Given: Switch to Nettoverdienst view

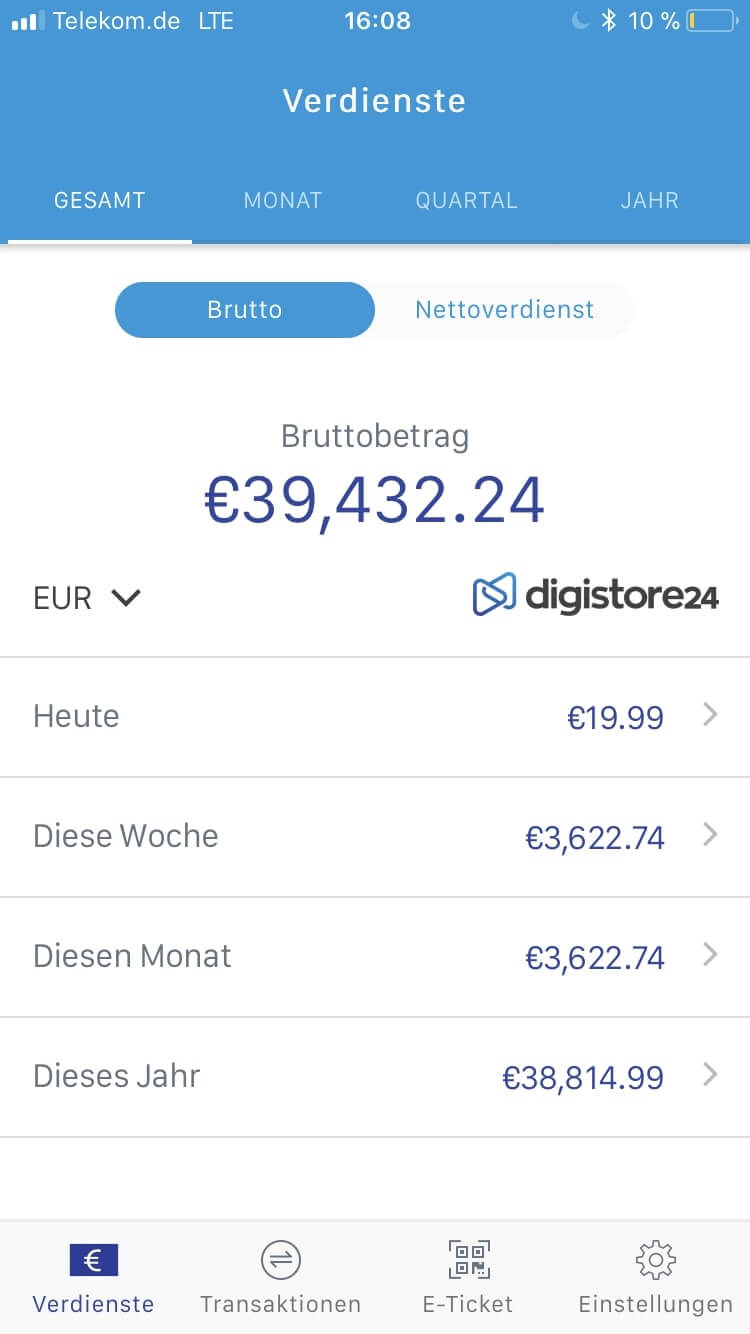Looking at the screenshot, I should pyautogui.click(x=505, y=310).
